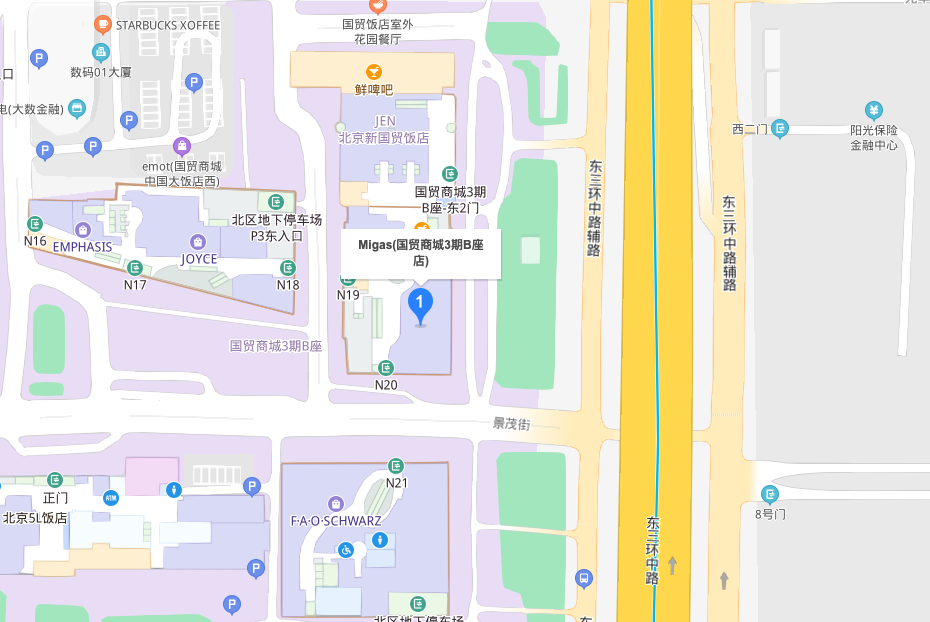Tap the 鲜啤吧 bar marker

(373, 72)
